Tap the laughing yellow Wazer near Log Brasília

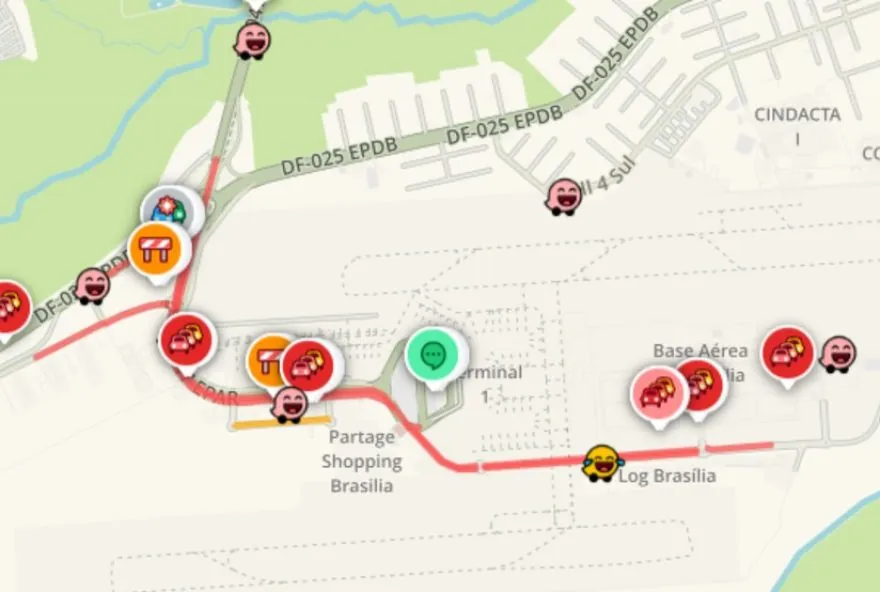602,462
